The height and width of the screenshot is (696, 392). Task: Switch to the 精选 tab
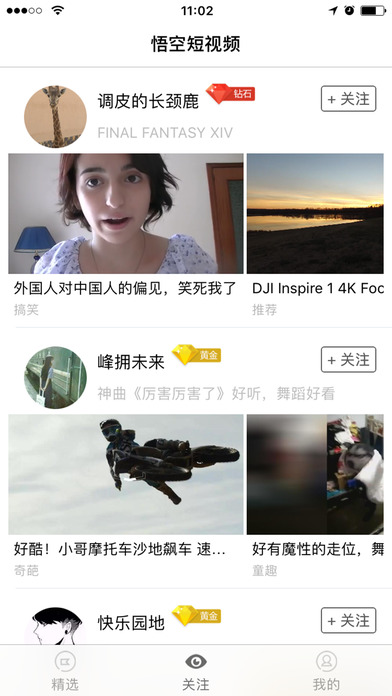(x=65, y=671)
